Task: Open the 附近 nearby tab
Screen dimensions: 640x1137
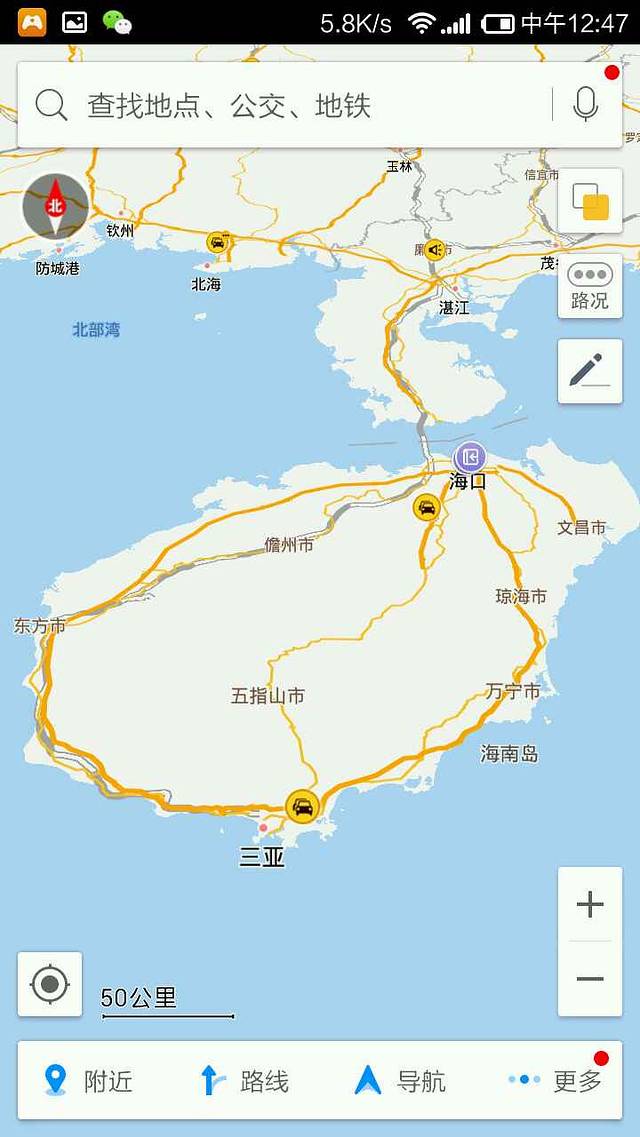Action: pos(88,1081)
